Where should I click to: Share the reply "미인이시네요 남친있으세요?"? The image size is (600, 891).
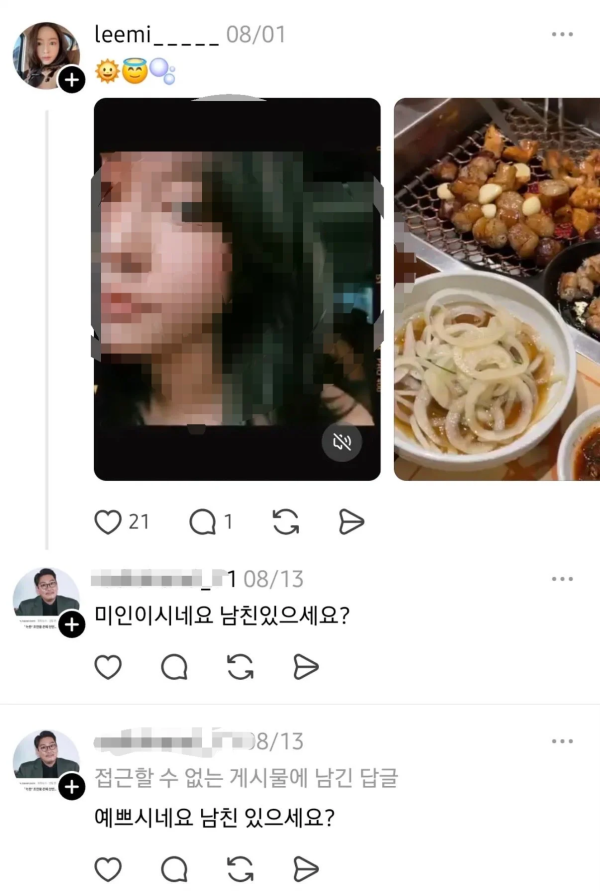coord(306,667)
